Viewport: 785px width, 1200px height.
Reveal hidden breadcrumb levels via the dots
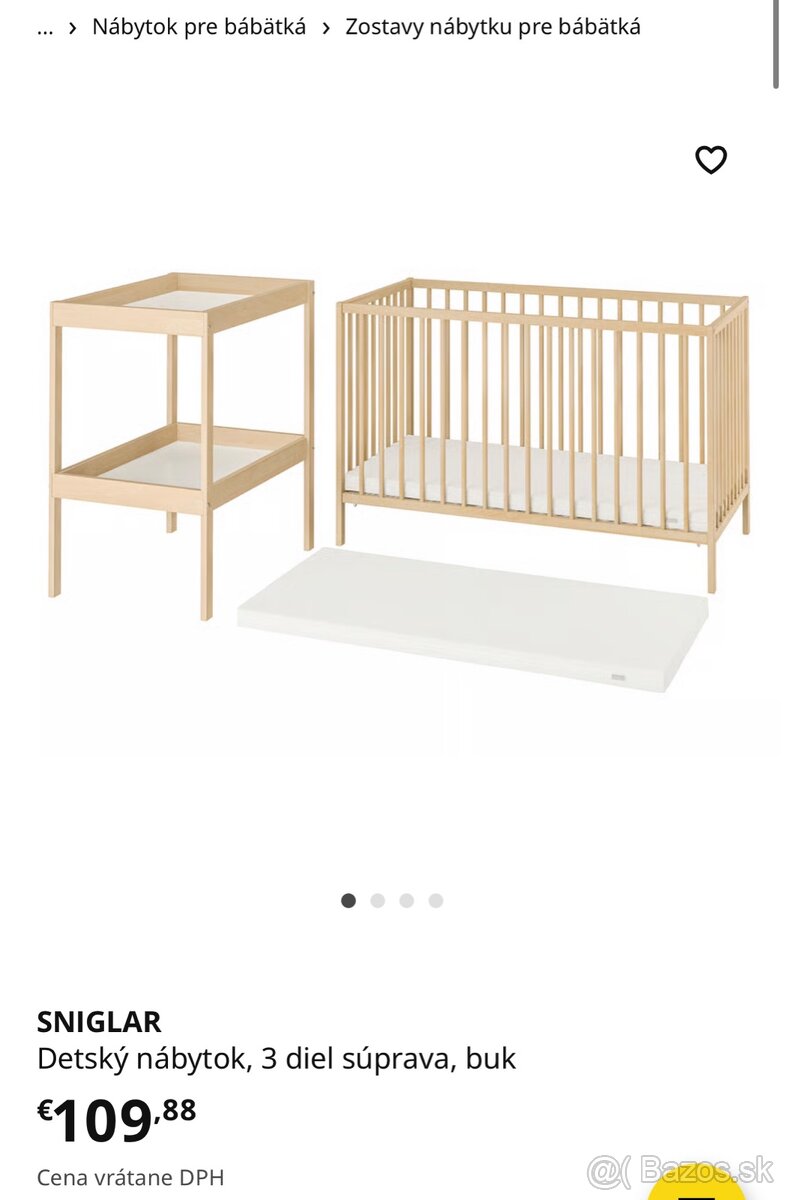tap(43, 28)
